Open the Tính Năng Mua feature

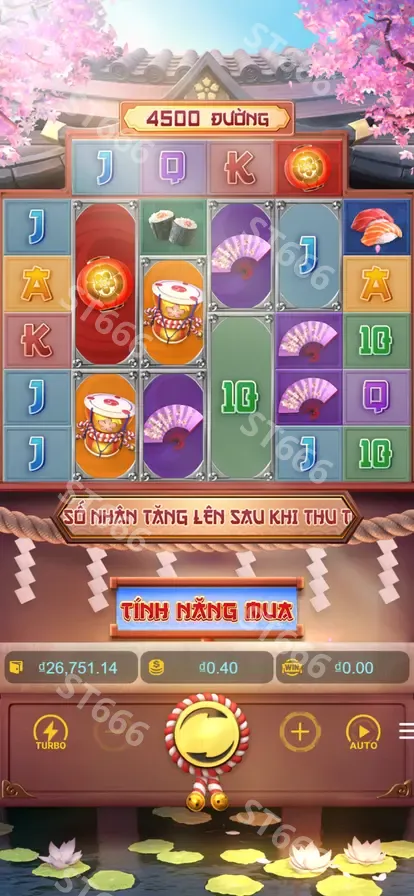click(x=206, y=610)
